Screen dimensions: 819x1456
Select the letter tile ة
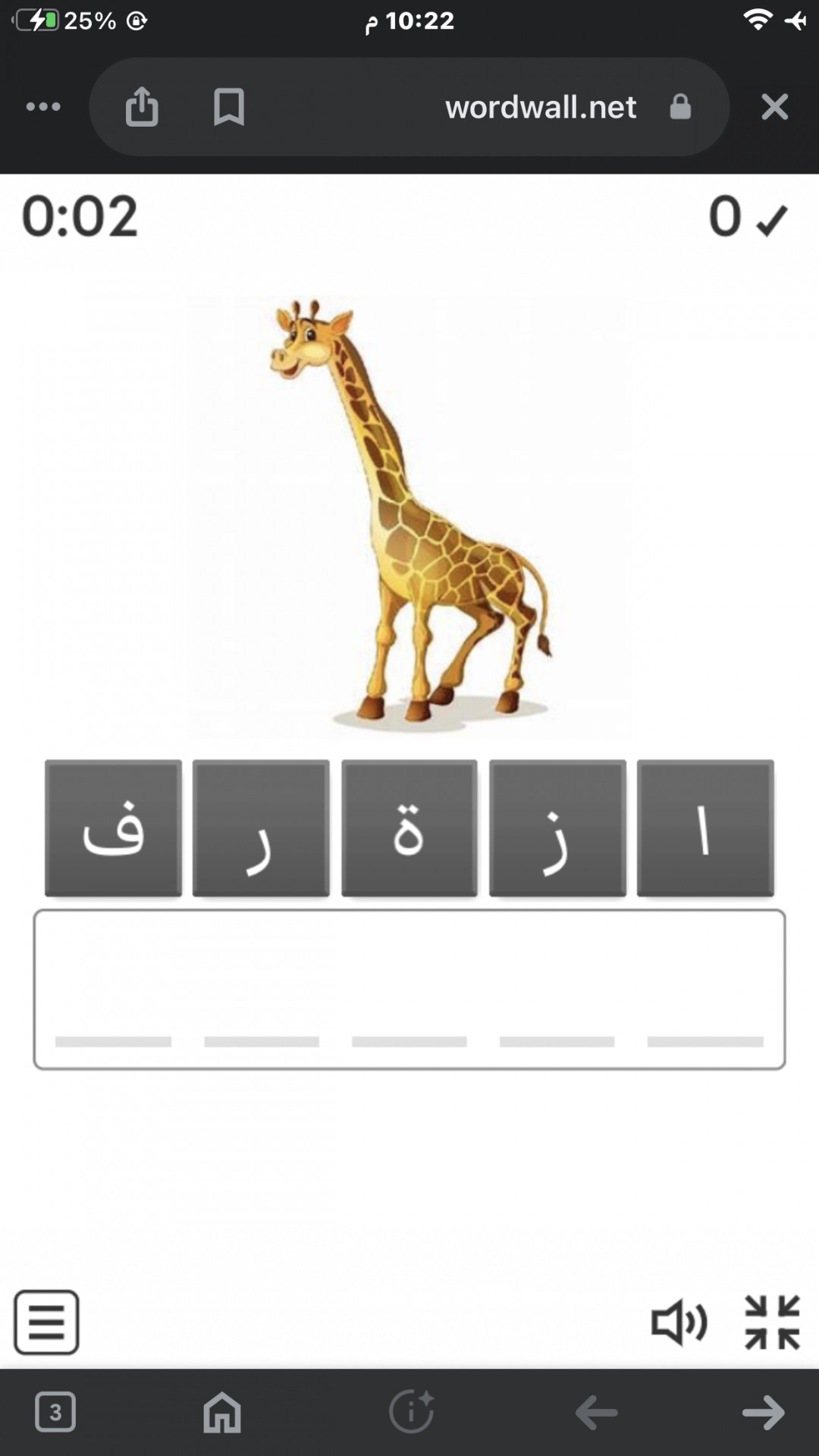(x=409, y=828)
